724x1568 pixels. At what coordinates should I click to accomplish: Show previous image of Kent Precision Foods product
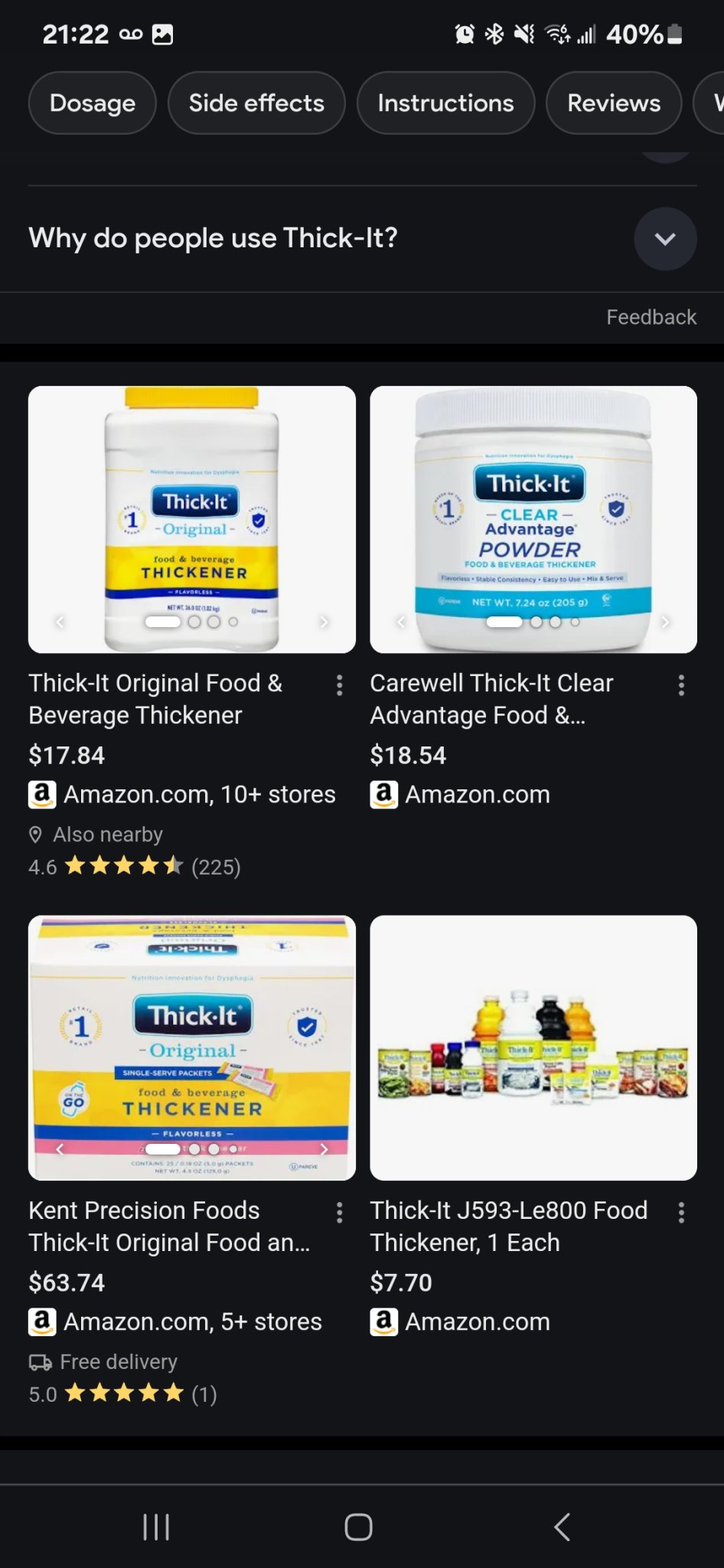click(x=60, y=1148)
